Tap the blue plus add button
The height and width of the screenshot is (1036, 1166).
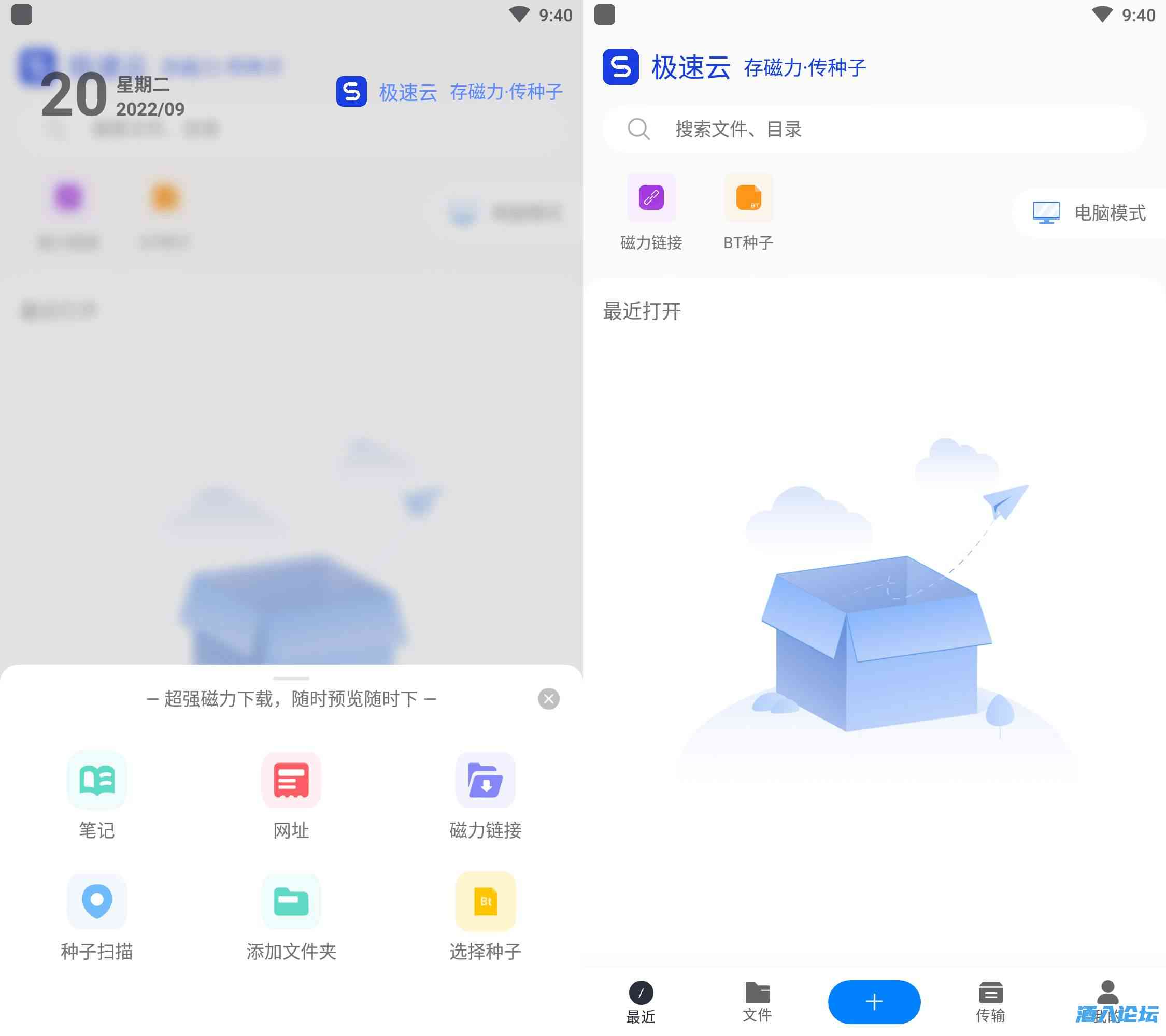(x=874, y=1002)
